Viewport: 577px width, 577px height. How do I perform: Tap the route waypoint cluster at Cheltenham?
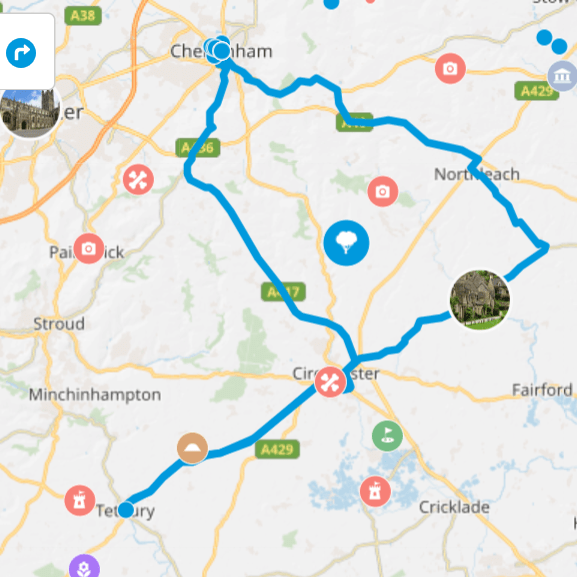218,51
